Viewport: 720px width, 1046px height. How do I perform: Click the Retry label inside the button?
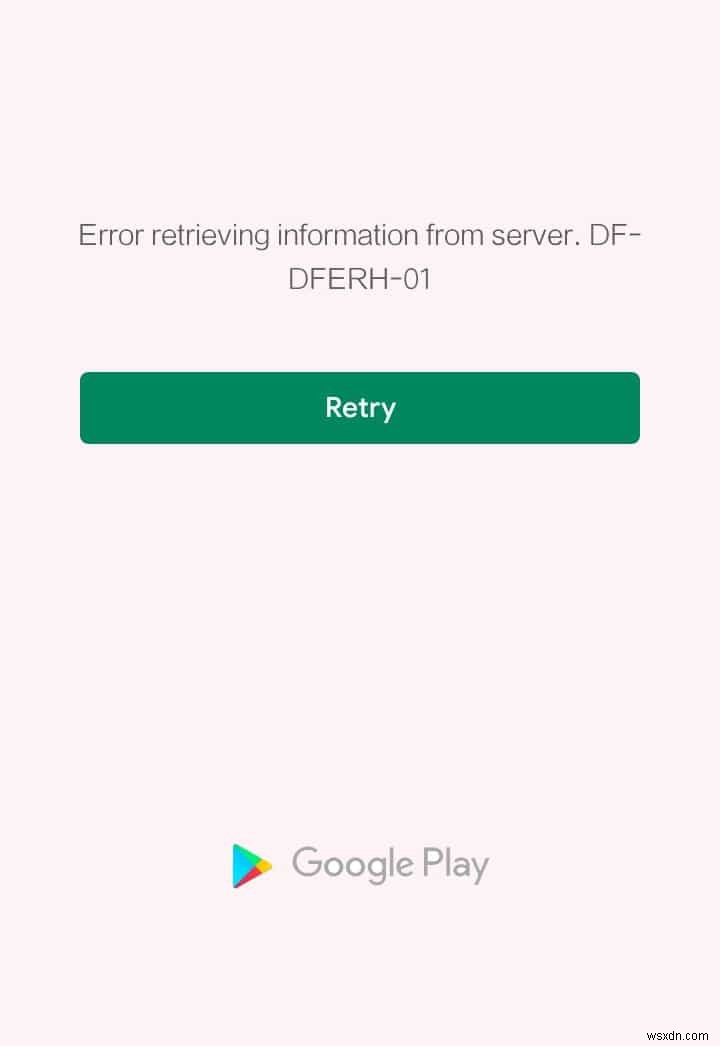coord(360,407)
